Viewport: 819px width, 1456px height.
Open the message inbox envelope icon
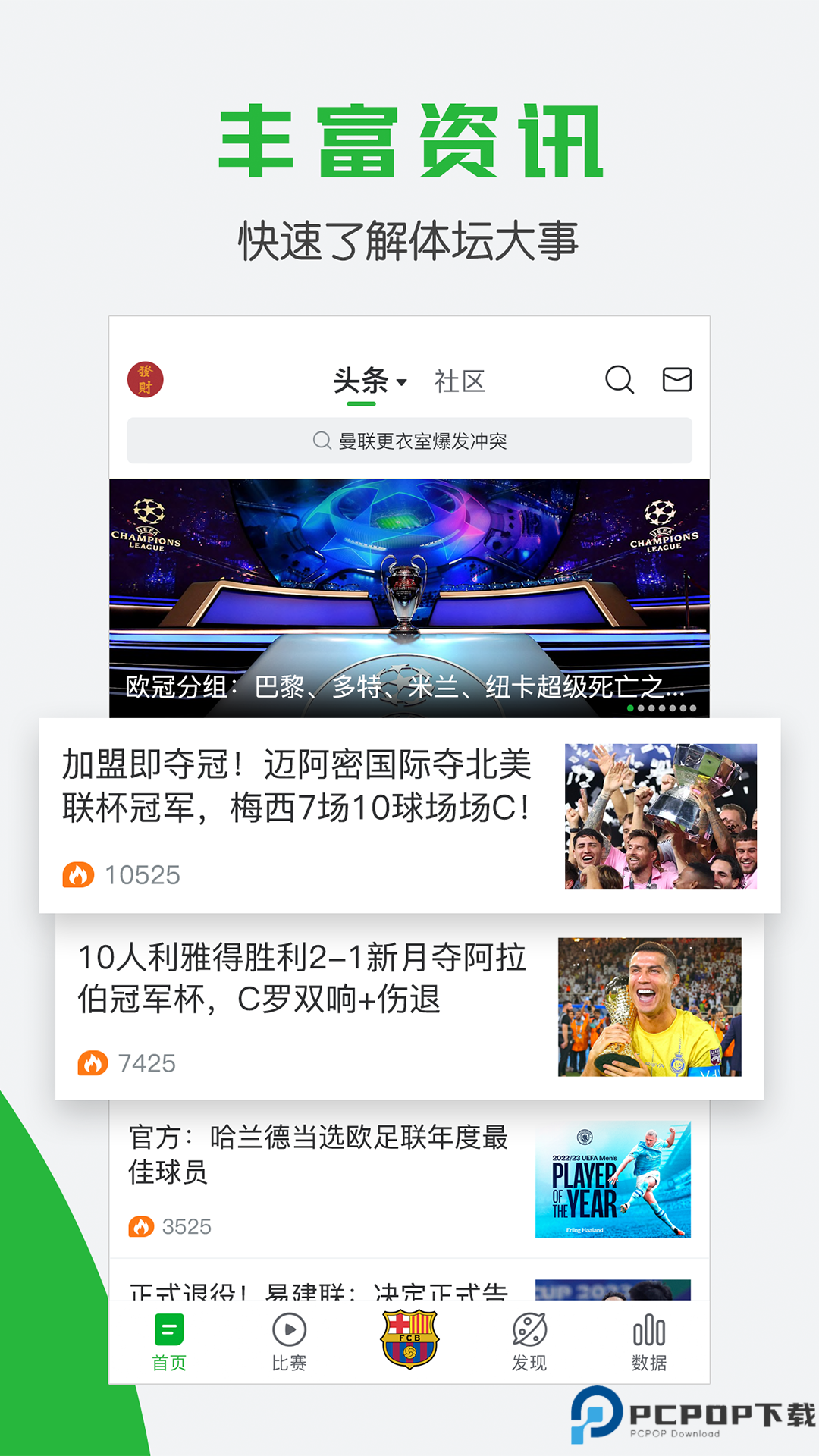click(679, 381)
